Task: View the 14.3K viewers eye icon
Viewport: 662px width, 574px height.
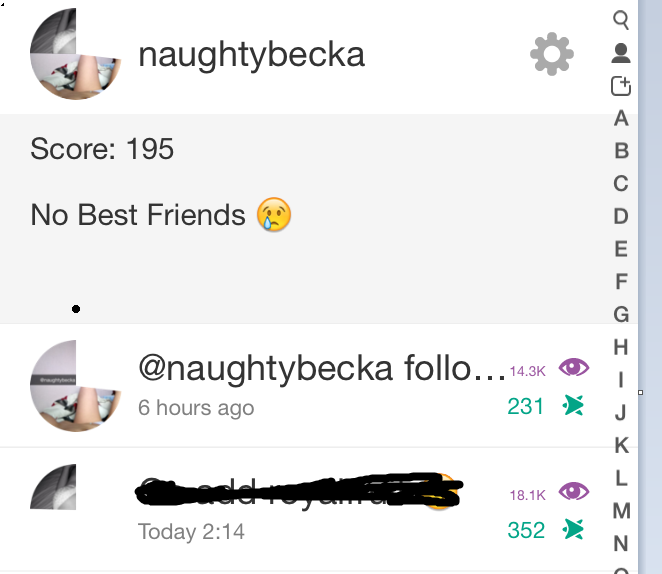Action: pyautogui.click(x=573, y=368)
